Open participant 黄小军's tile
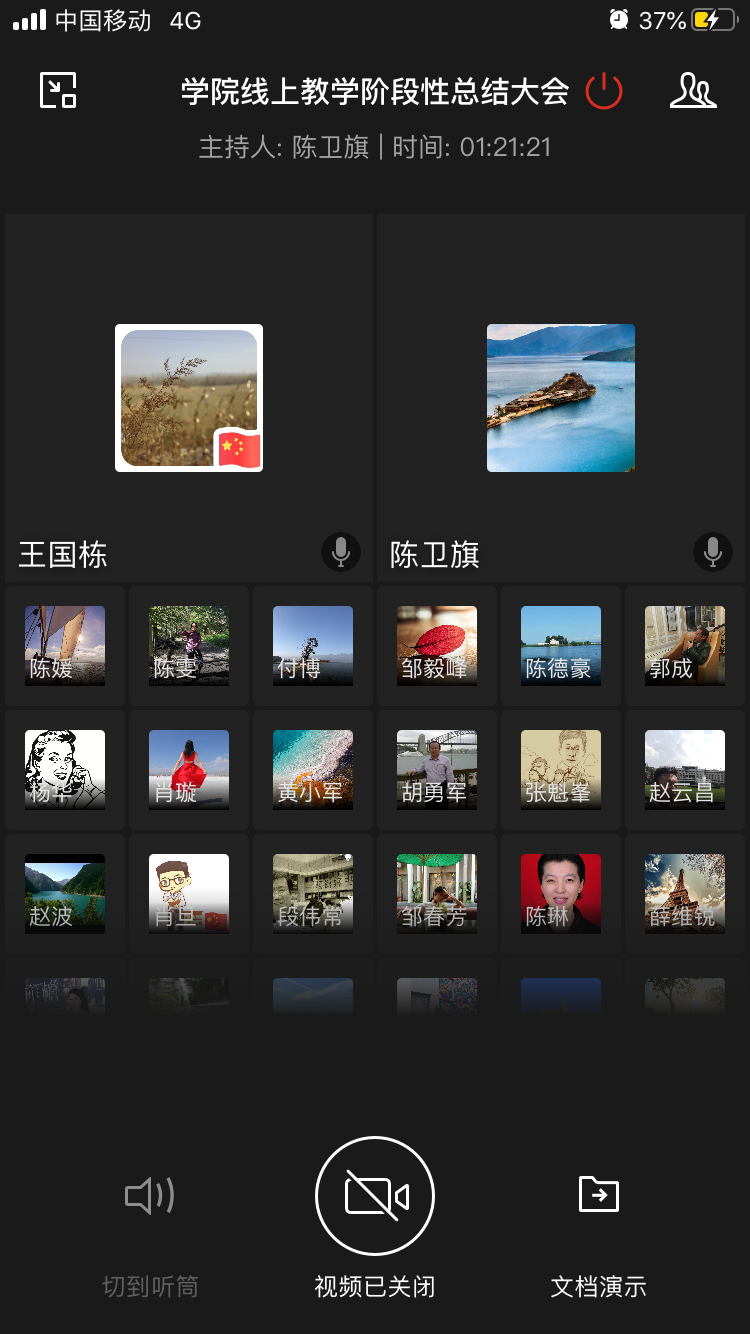Screen dimensions: 750x1334 pyautogui.click(x=313, y=770)
